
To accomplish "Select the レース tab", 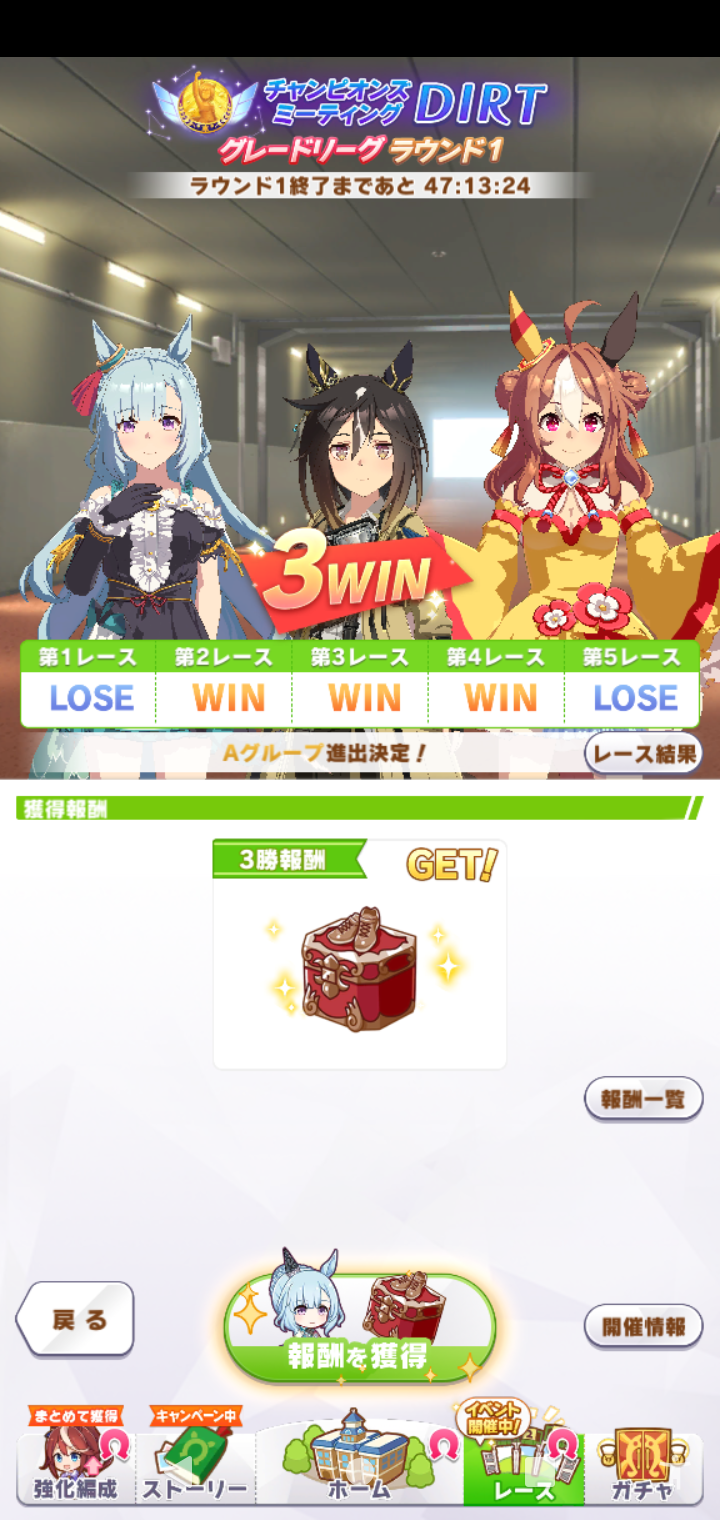I will (x=523, y=1466).
